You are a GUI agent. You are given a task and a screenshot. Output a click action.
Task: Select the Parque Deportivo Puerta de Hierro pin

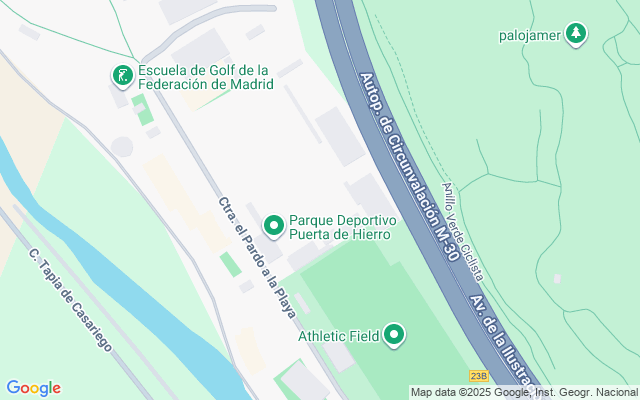[273, 226]
